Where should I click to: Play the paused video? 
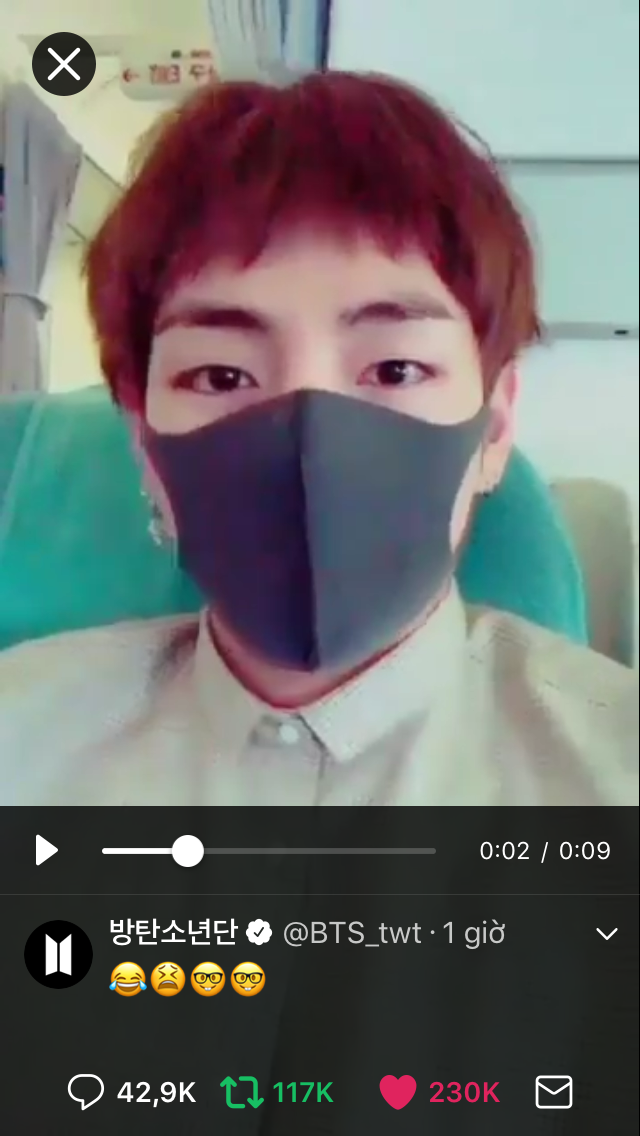(x=46, y=851)
